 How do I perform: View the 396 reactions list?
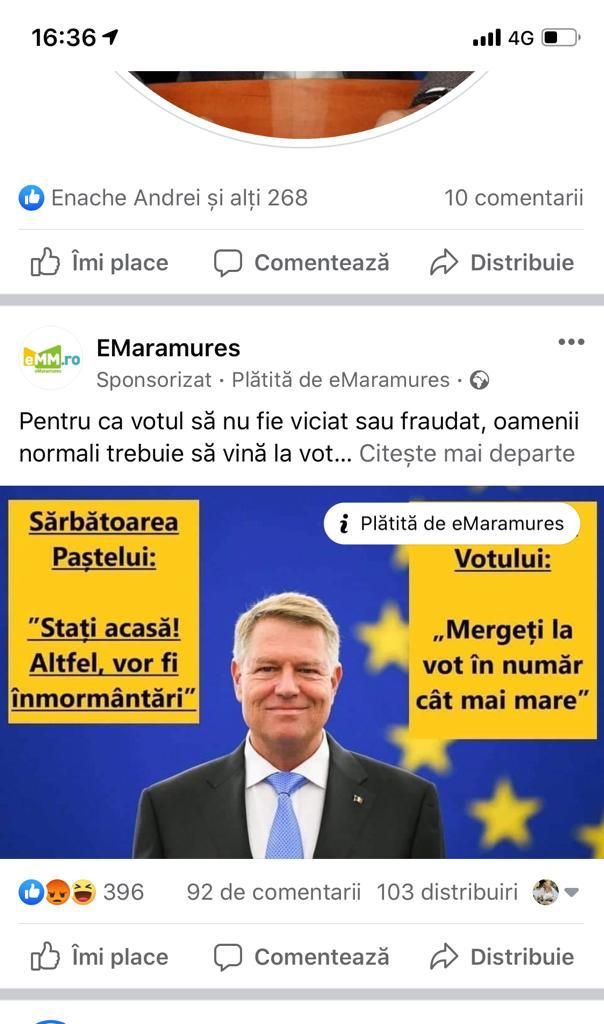point(82,892)
